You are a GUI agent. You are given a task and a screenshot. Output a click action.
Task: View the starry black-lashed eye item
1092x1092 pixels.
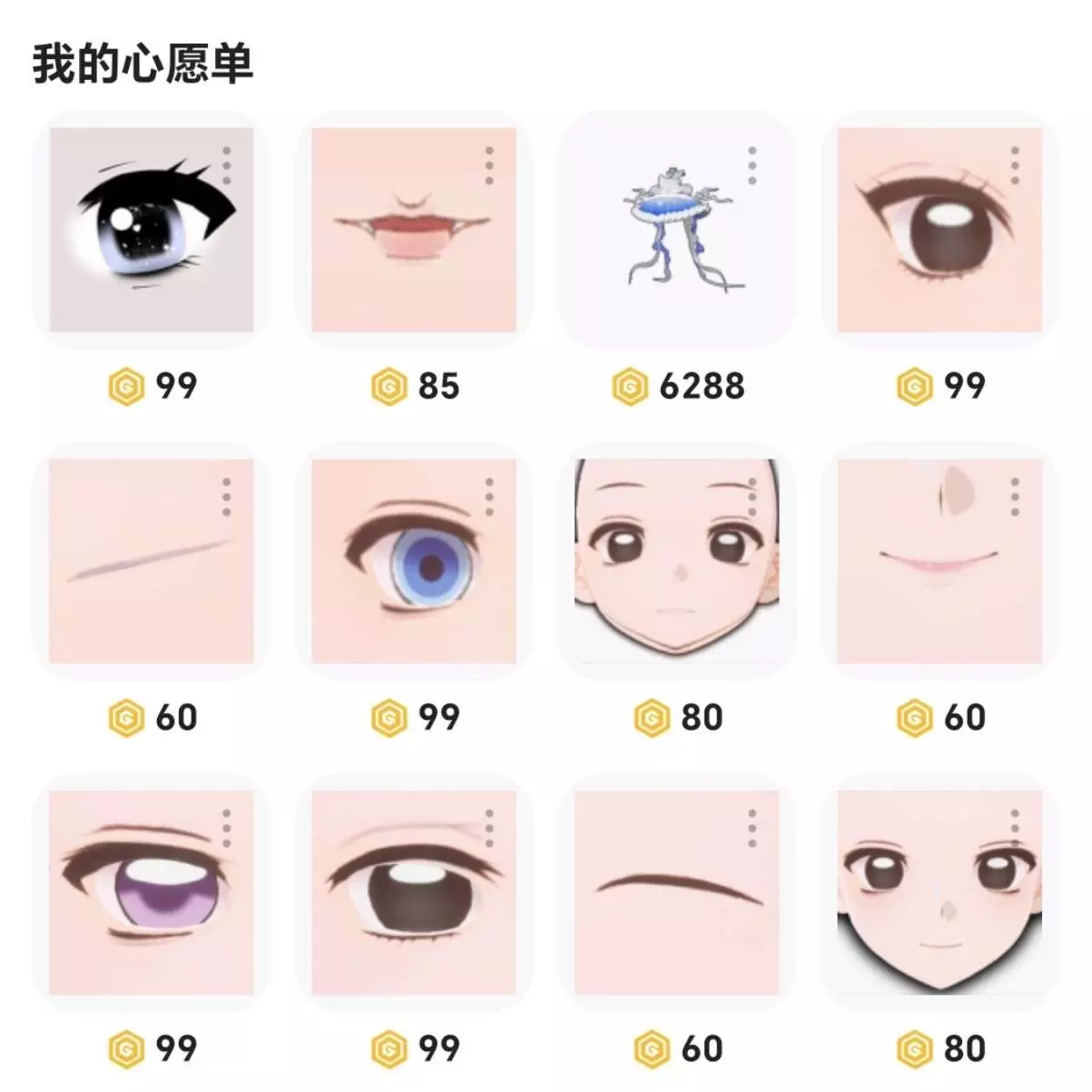click(151, 229)
